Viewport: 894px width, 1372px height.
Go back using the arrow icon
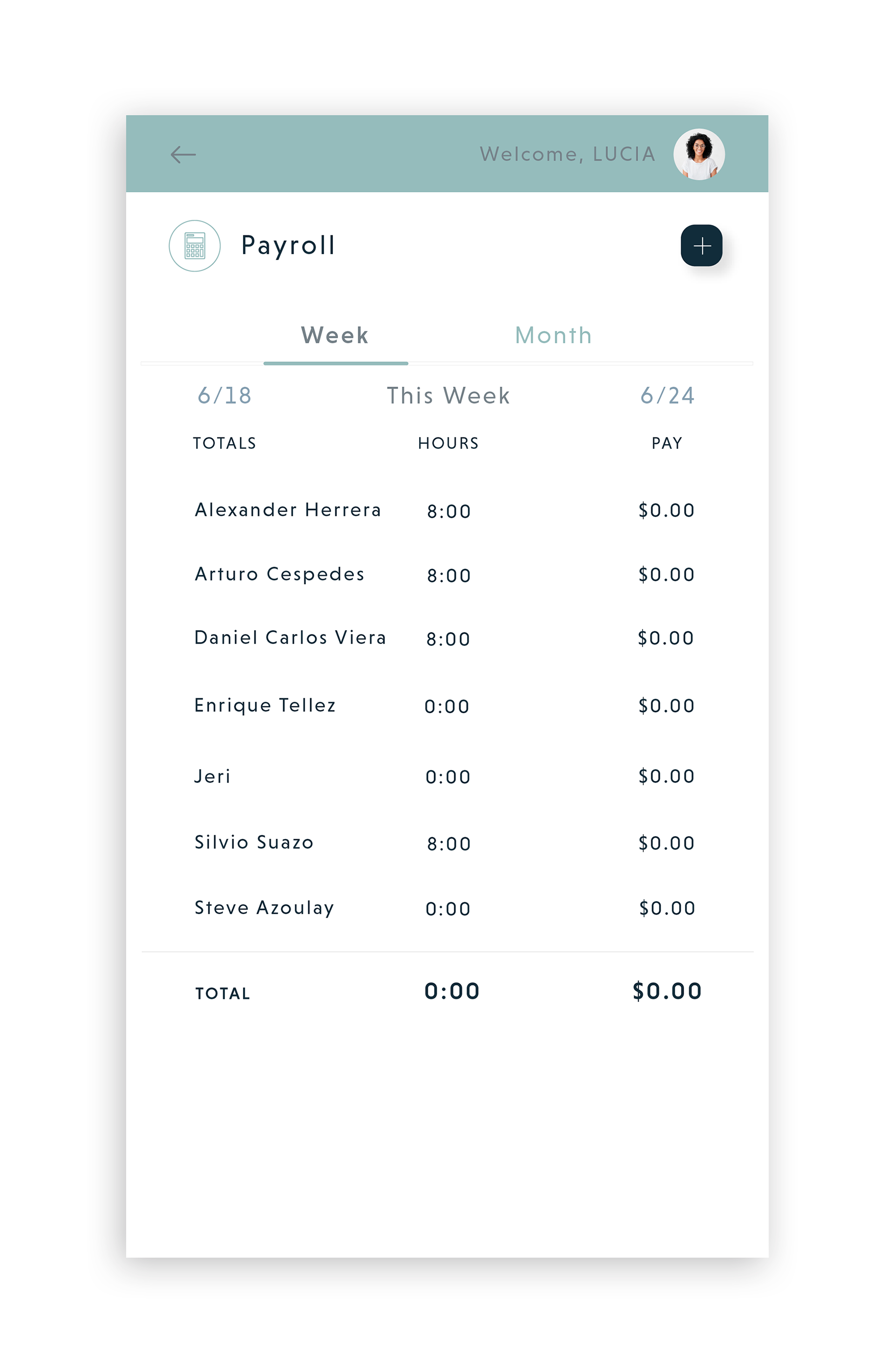[x=183, y=155]
